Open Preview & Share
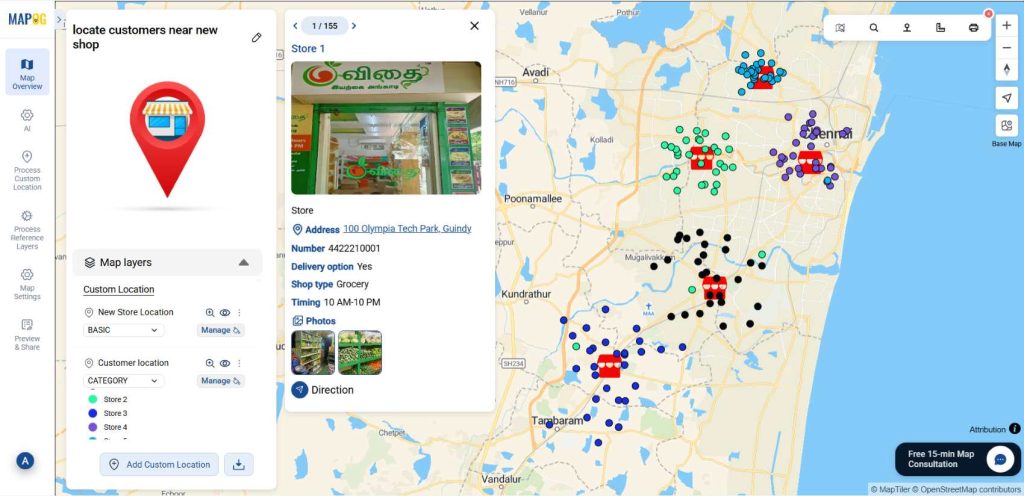 [27, 333]
